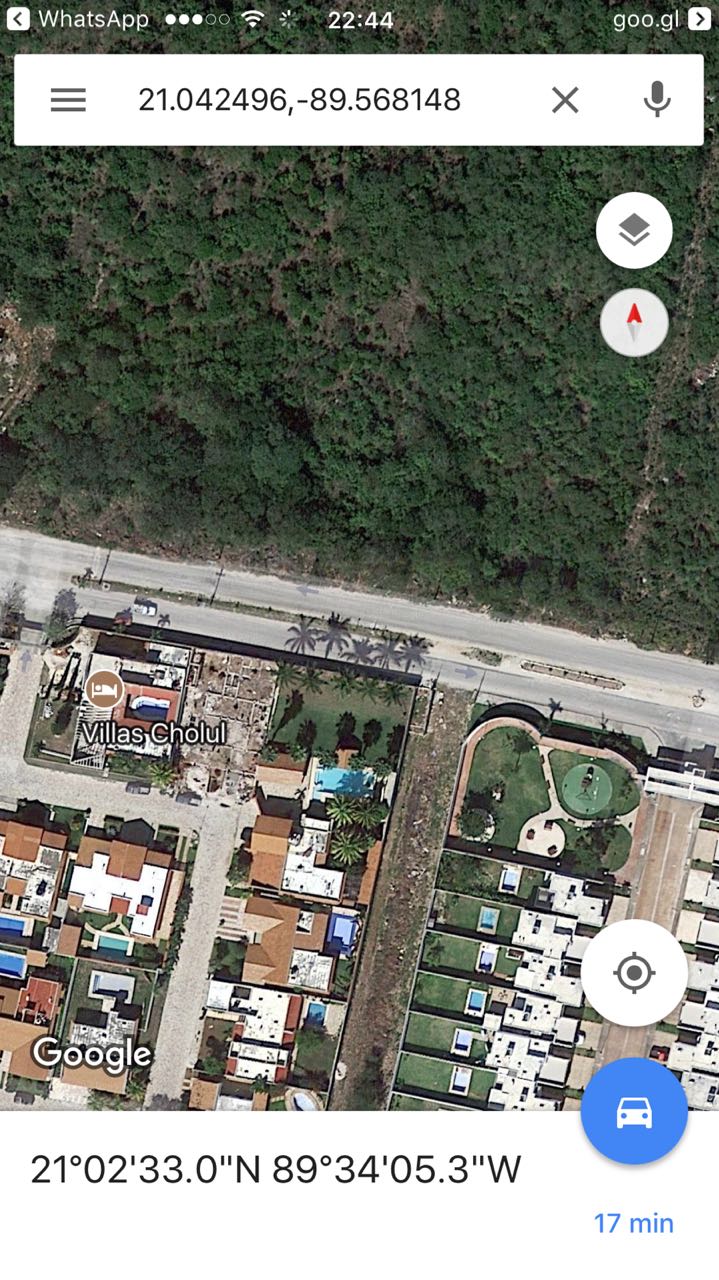719x1280 pixels.
Task: Start voice search with the microphone
Action: (656, 100)
